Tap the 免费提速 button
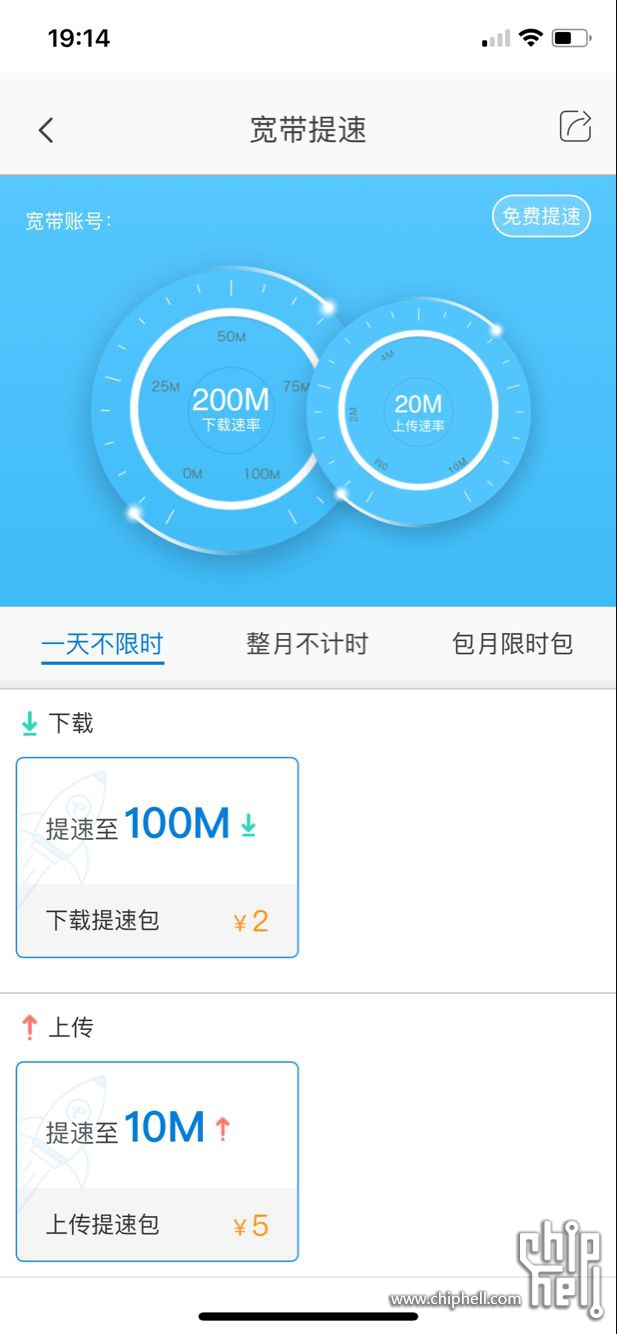 541,217
